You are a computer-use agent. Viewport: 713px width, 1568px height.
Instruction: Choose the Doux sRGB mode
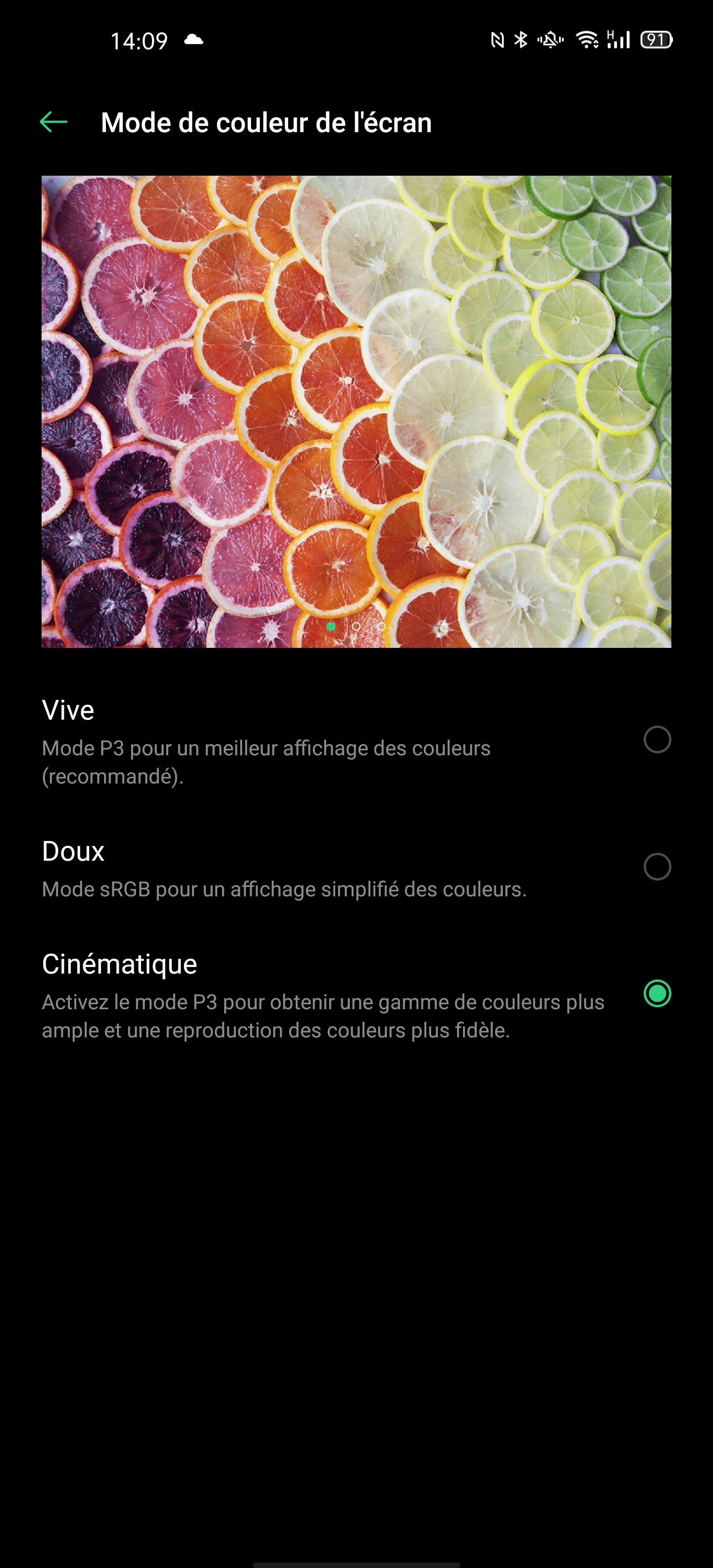[x=657, y=866]
